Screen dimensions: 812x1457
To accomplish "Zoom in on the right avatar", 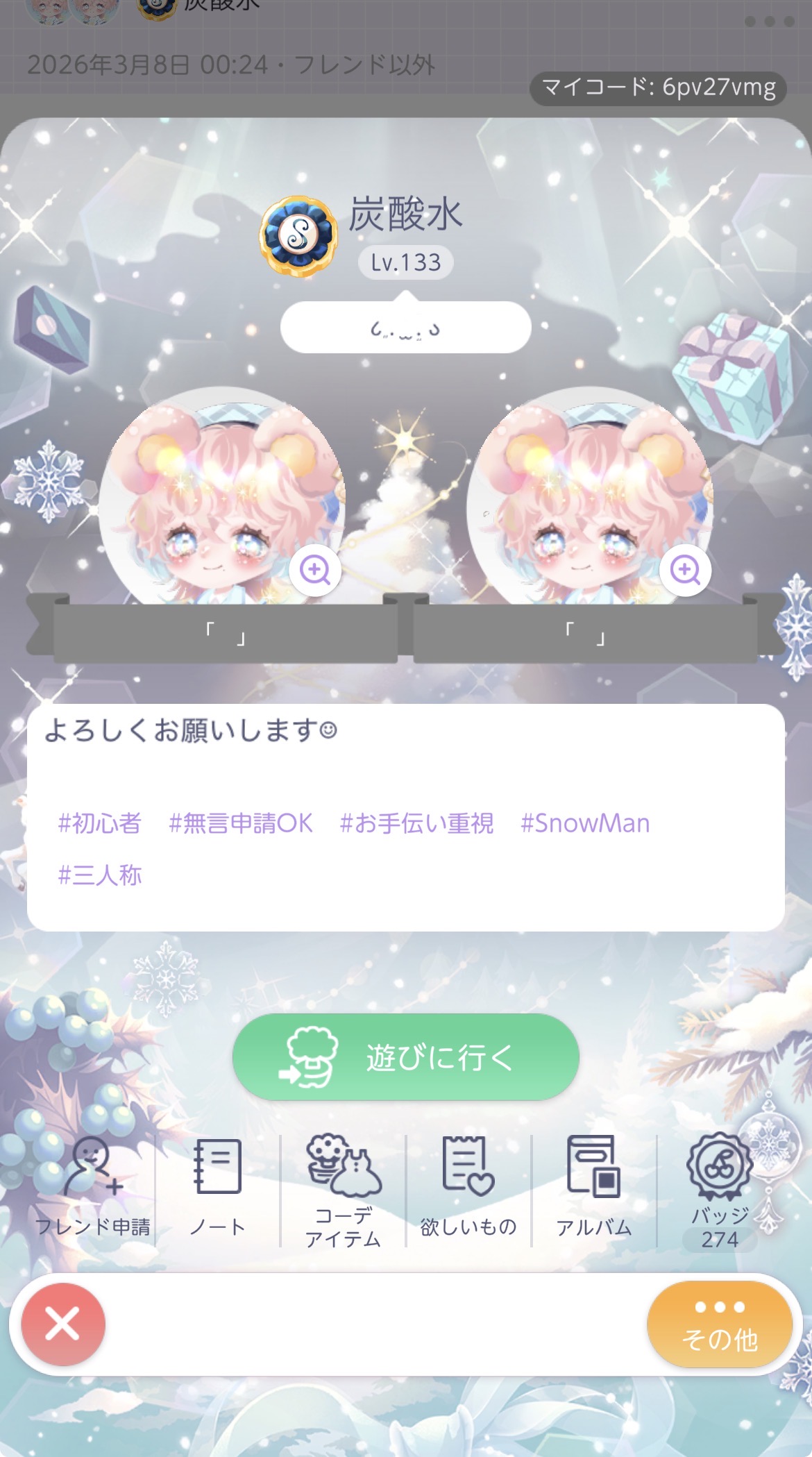I will [685, 570].
